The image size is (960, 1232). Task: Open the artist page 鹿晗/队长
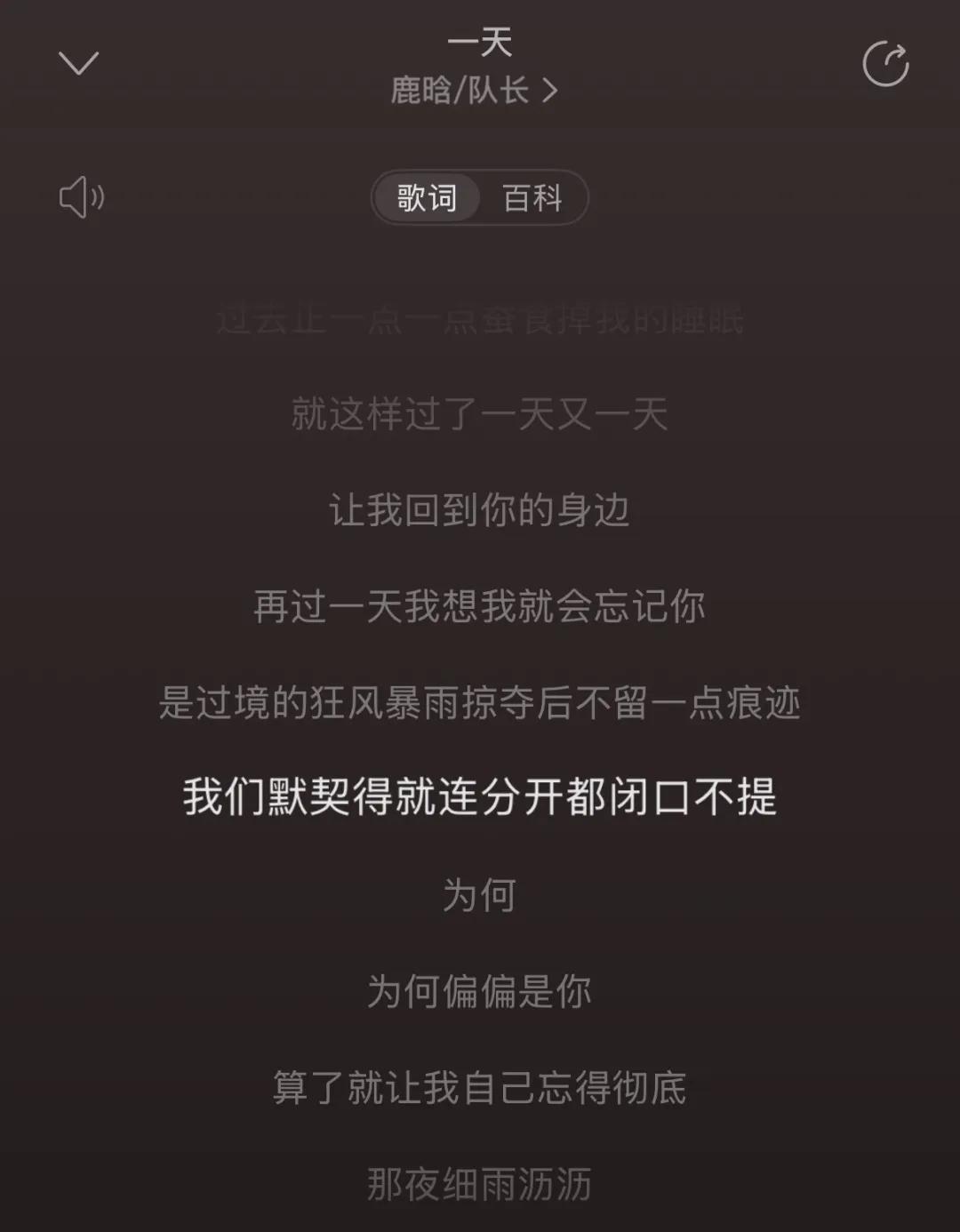pos(474,91)
